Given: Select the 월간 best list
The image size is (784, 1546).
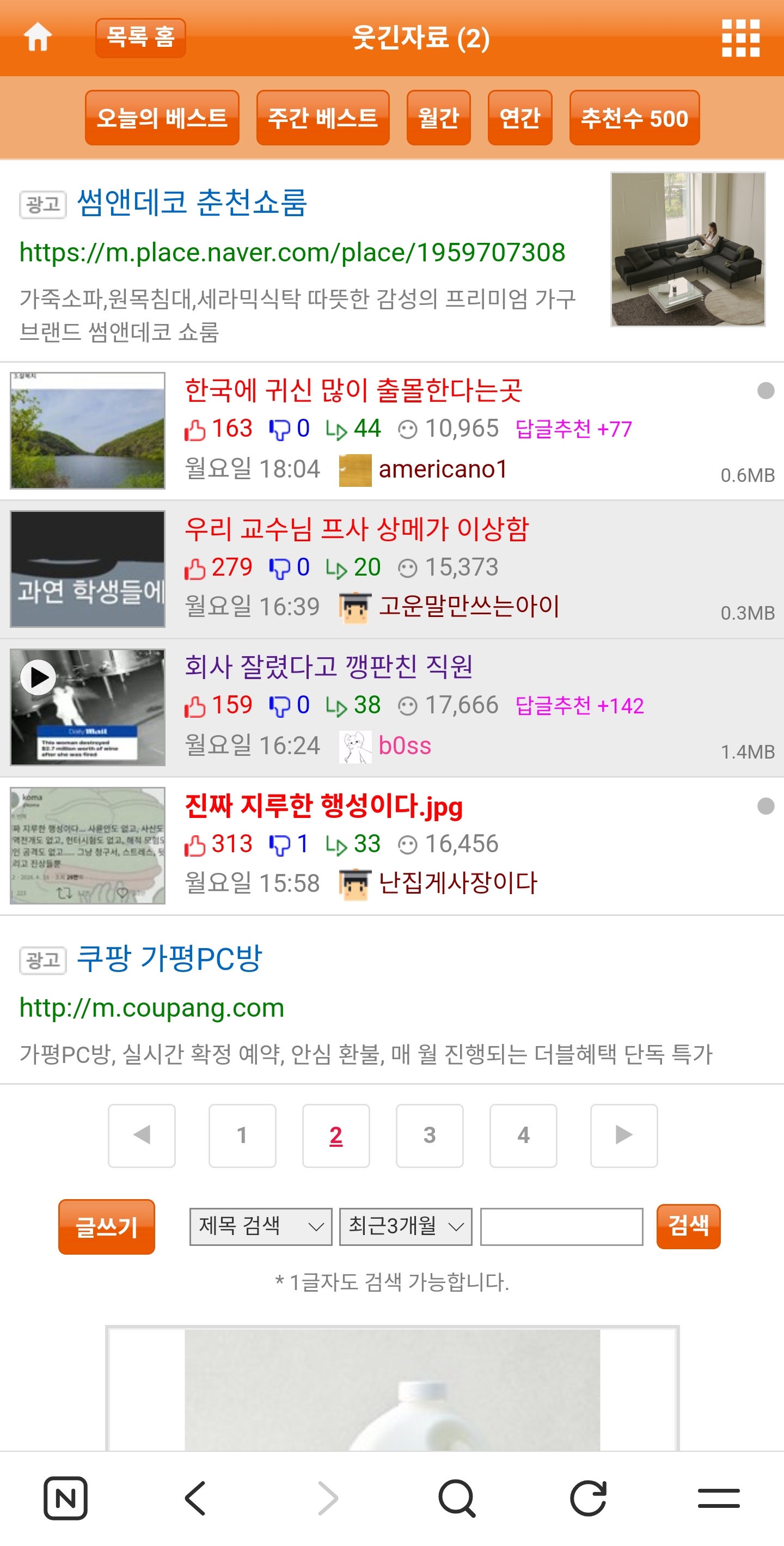Looking at the screenshot, I should tap(438, 118).
